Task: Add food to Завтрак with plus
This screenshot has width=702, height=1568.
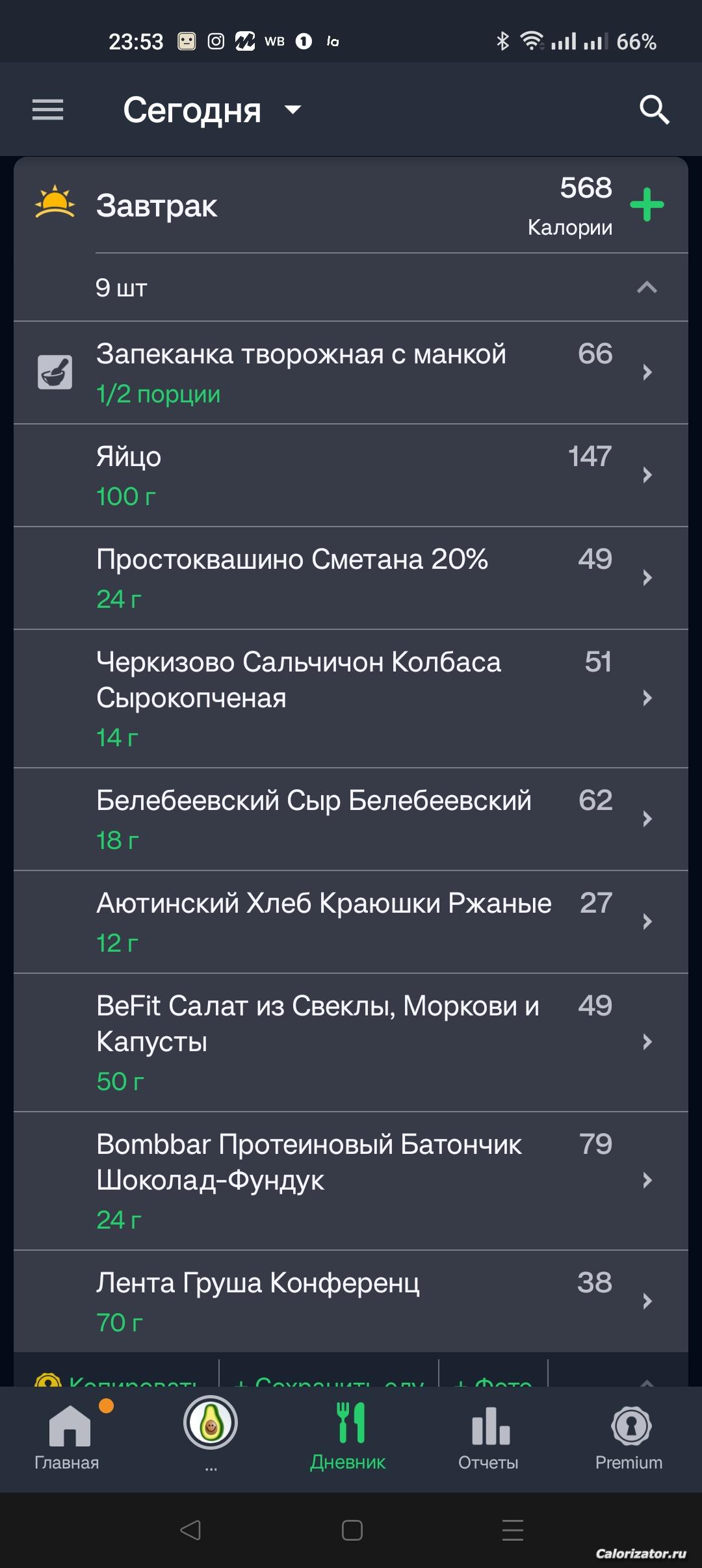Action: tap(647, 205)
